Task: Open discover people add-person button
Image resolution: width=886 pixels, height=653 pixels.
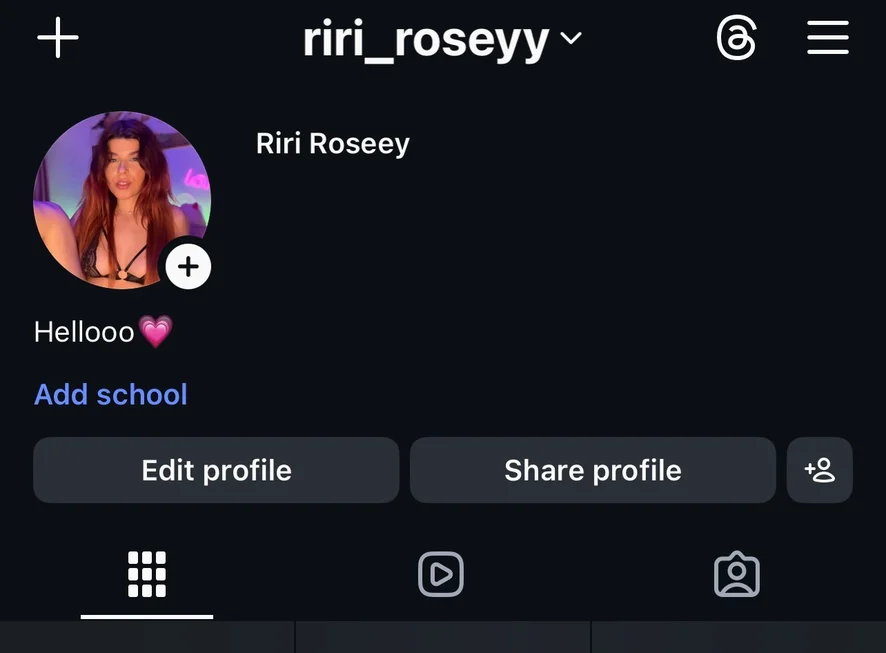Action: pos(819,470)
